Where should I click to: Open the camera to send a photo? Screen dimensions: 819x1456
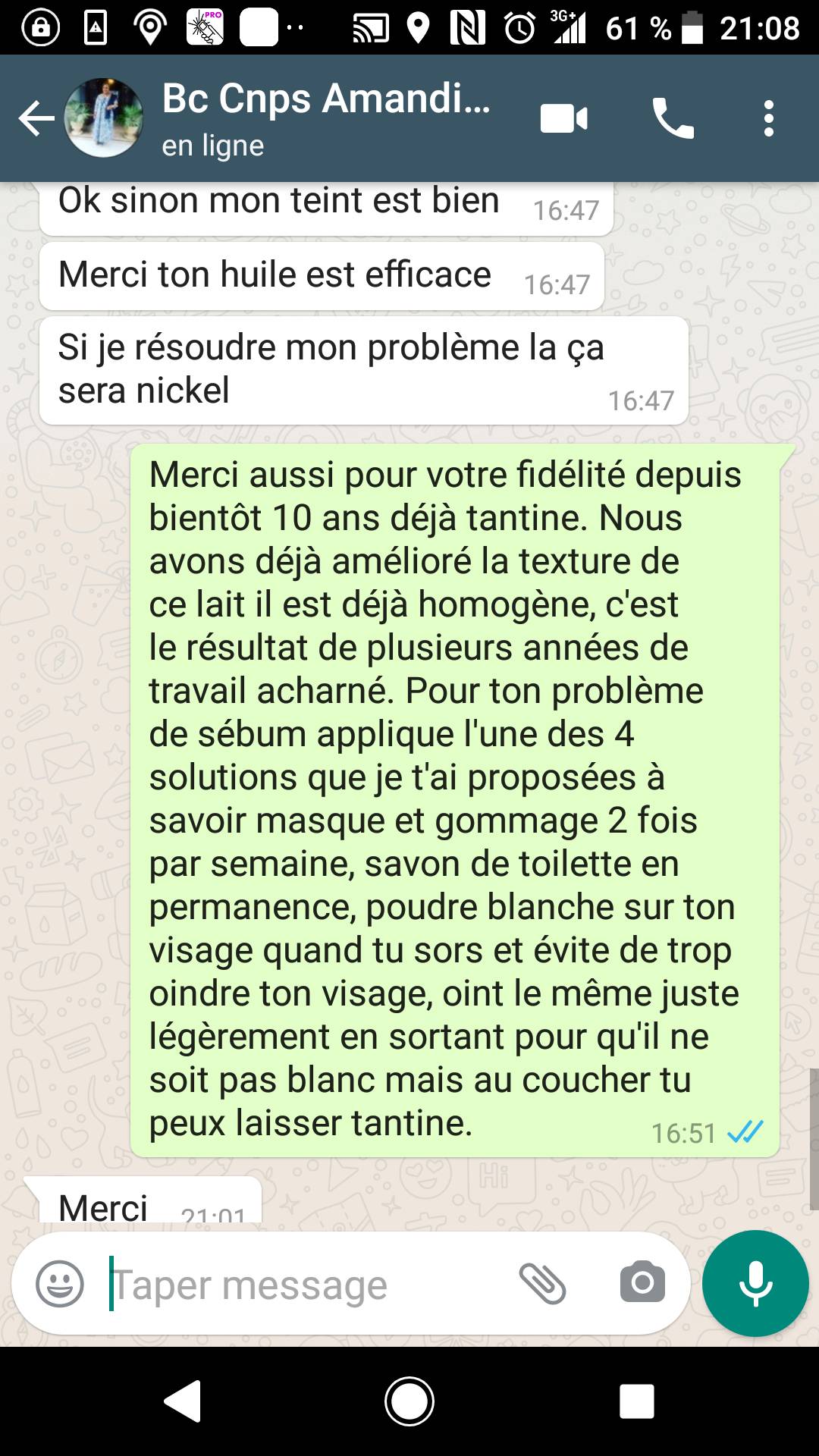coord(642,1283)
